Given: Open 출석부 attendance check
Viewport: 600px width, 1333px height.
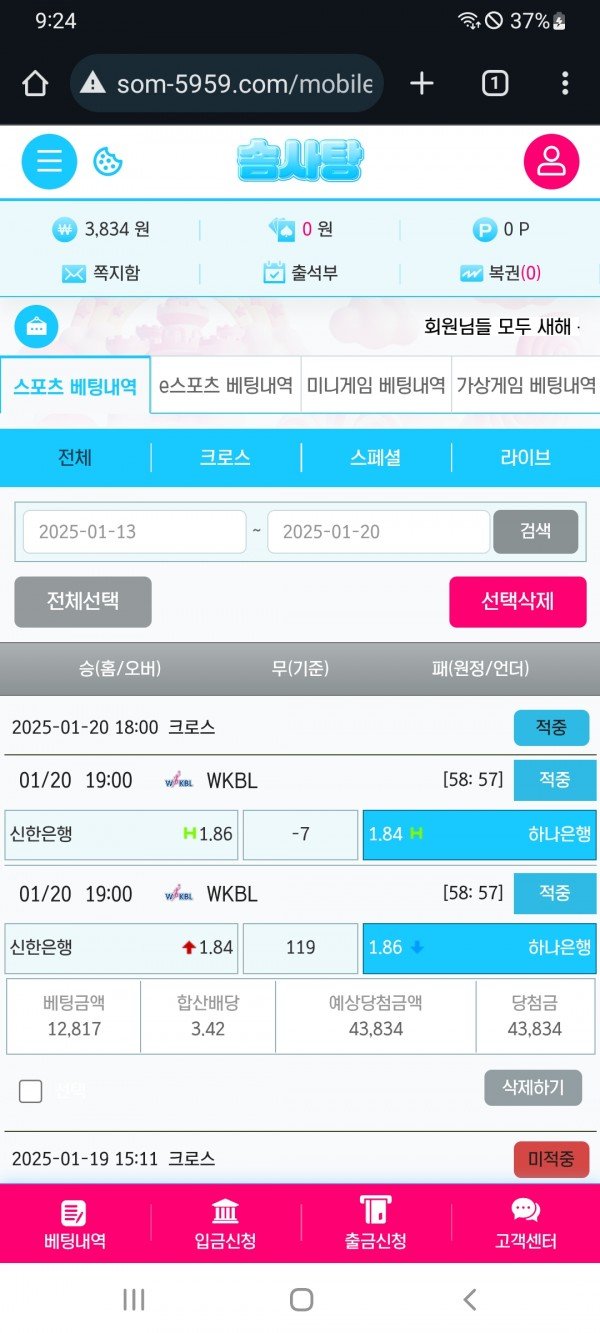Looking at the screenshot, I should coord(300,273).
